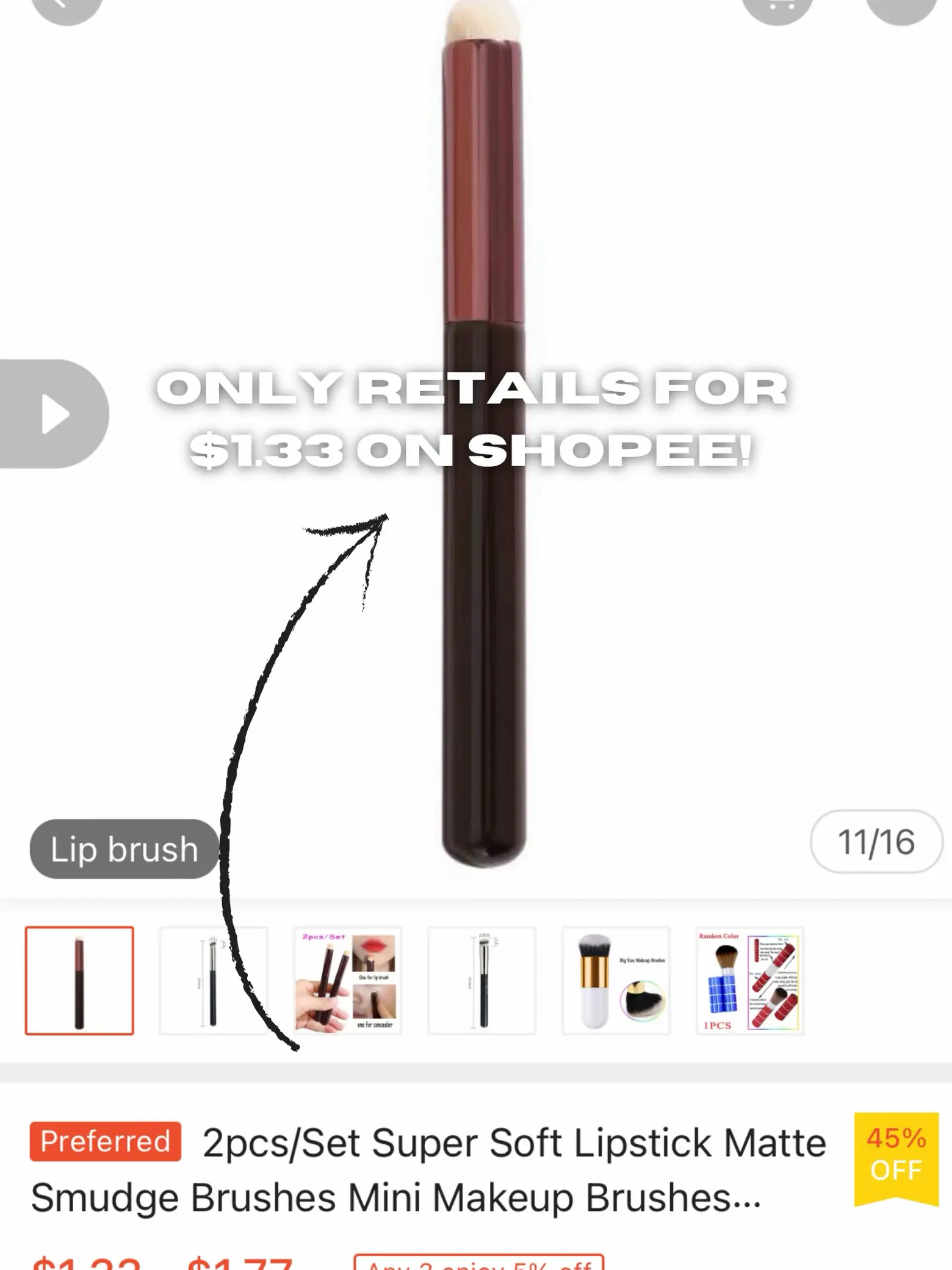Select the highlighted lip brush variation thumbnail
This screenshot has height=1270, width=952.
pos(79,981)
